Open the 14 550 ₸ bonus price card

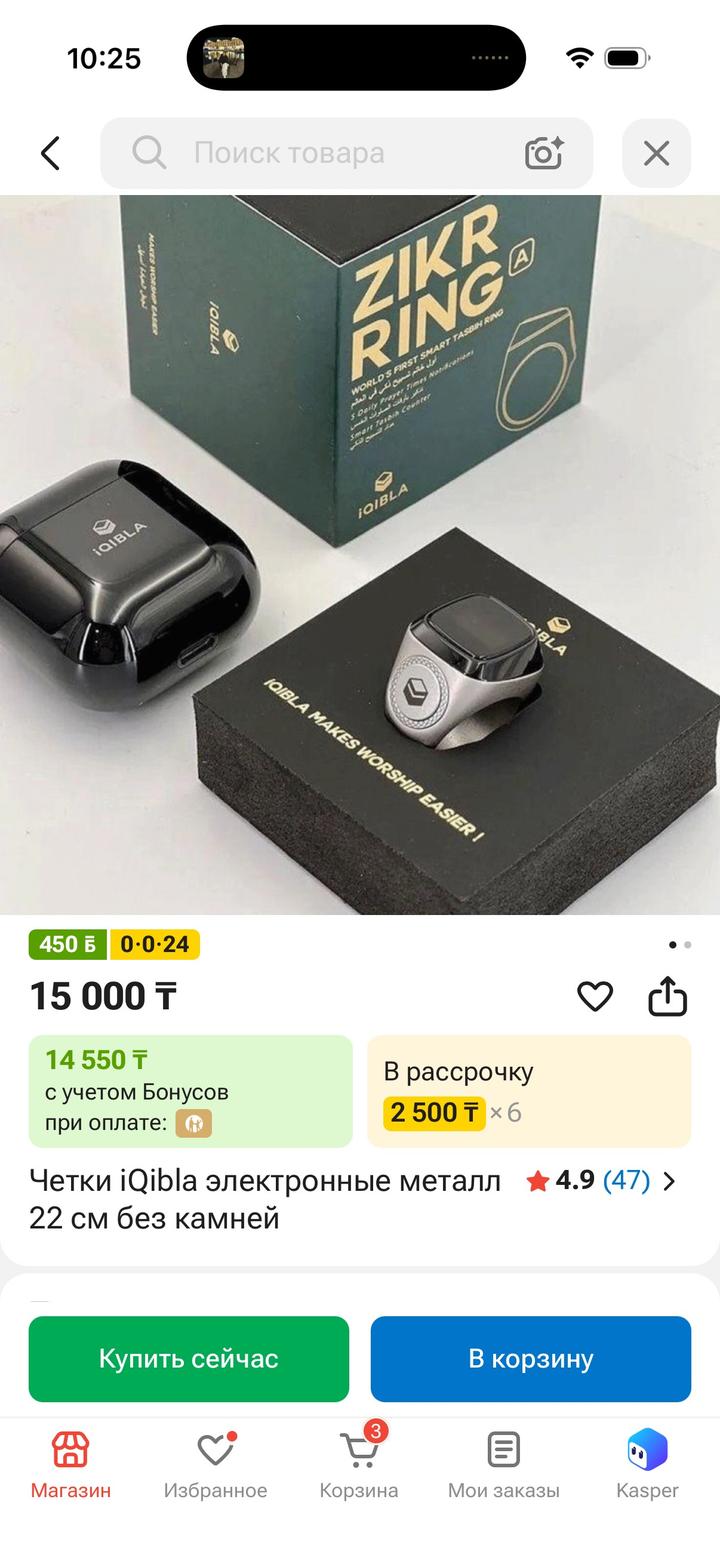191,1091
